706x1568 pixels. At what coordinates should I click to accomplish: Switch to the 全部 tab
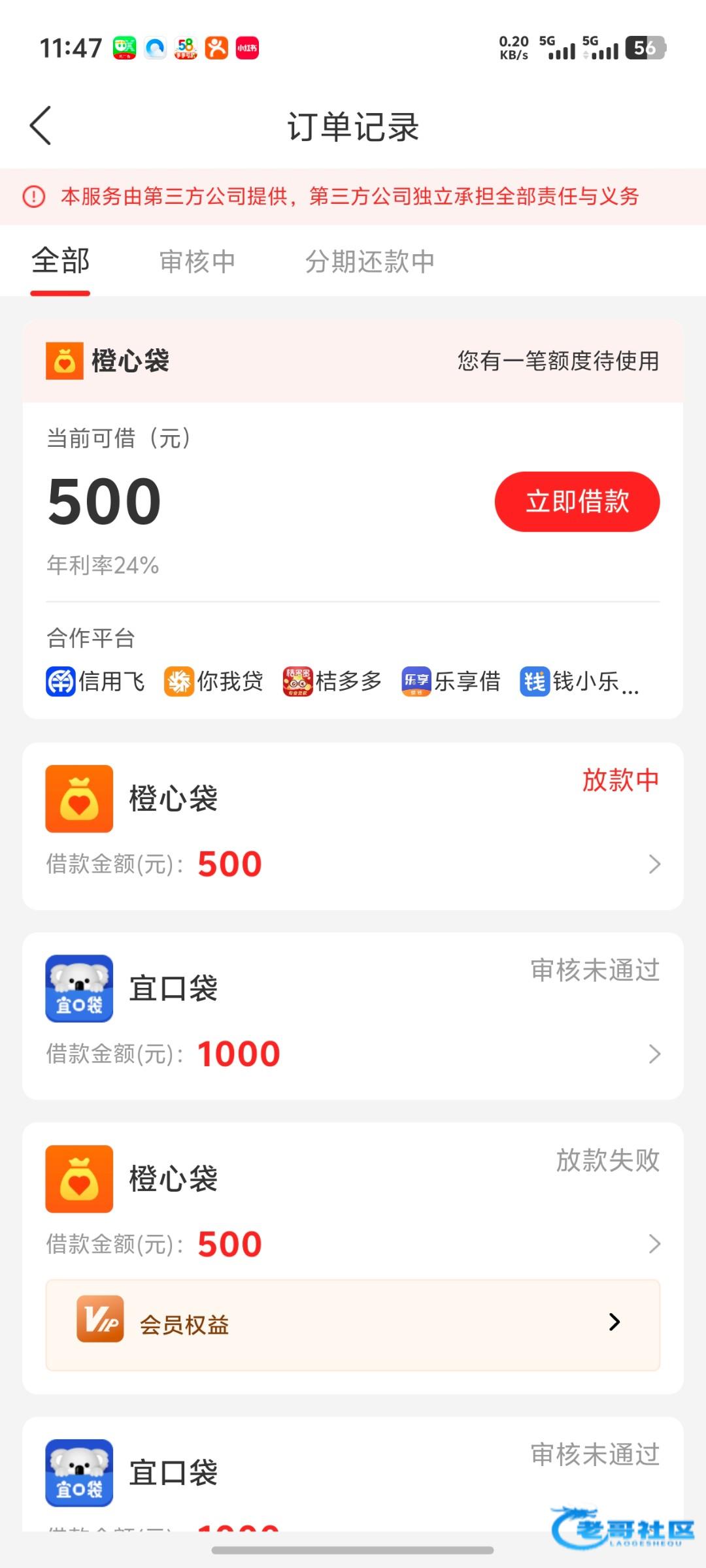coord(60,261)
